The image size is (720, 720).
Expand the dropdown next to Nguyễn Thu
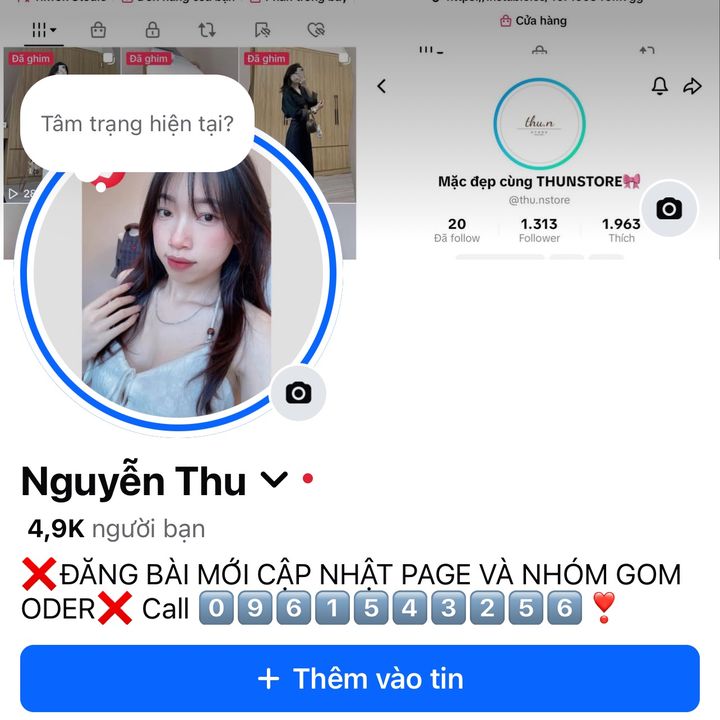coord(274,481)
